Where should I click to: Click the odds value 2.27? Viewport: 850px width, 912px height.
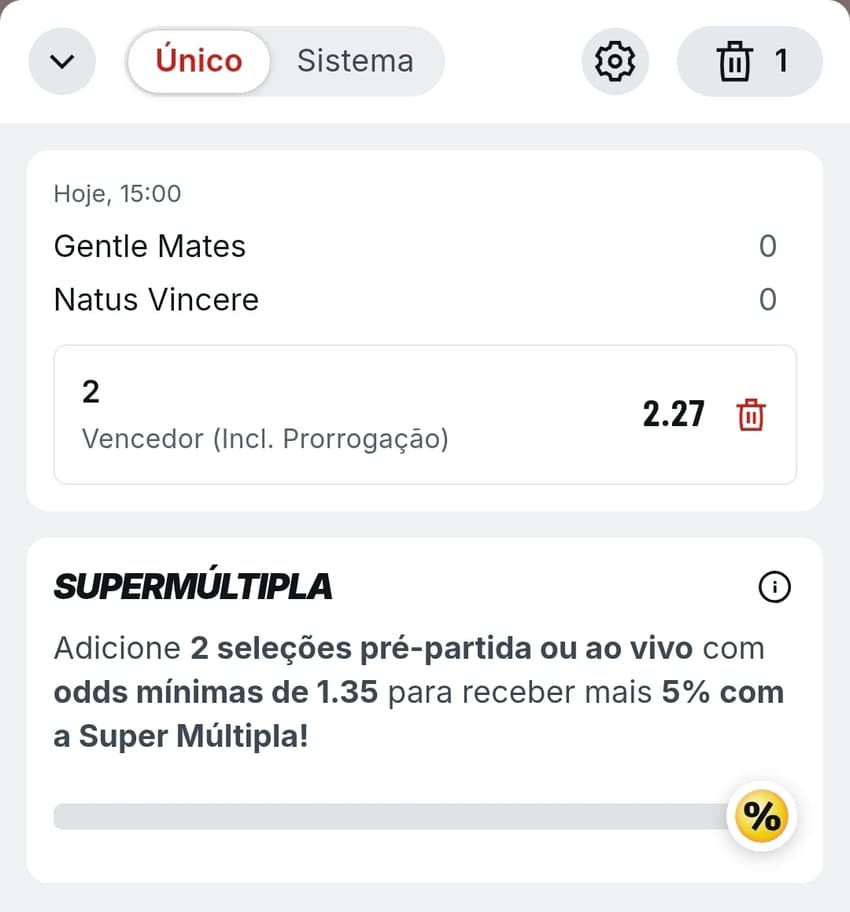pyautogui.click(x=673, y=414)
